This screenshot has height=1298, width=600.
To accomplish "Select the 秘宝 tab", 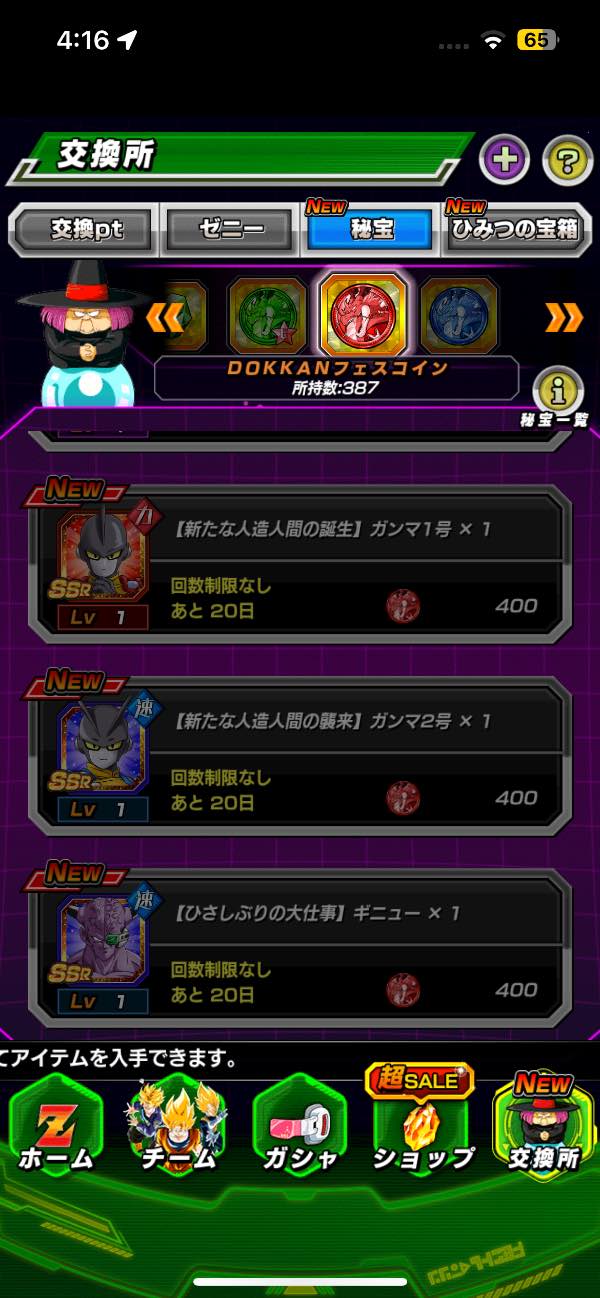I will click(371, 229).
